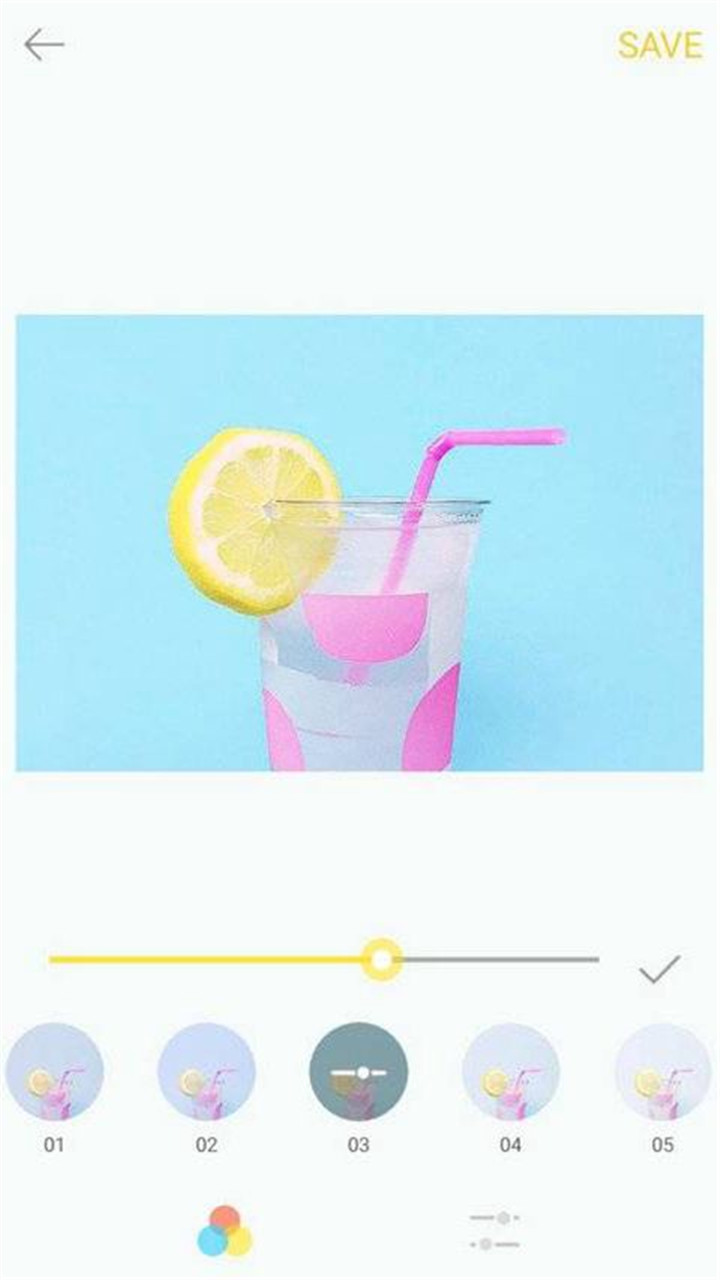Image resolution: width=720 pixels, height=1280 pixels.
Task: Switch to the color filters tab
Action: [224, 1231]
